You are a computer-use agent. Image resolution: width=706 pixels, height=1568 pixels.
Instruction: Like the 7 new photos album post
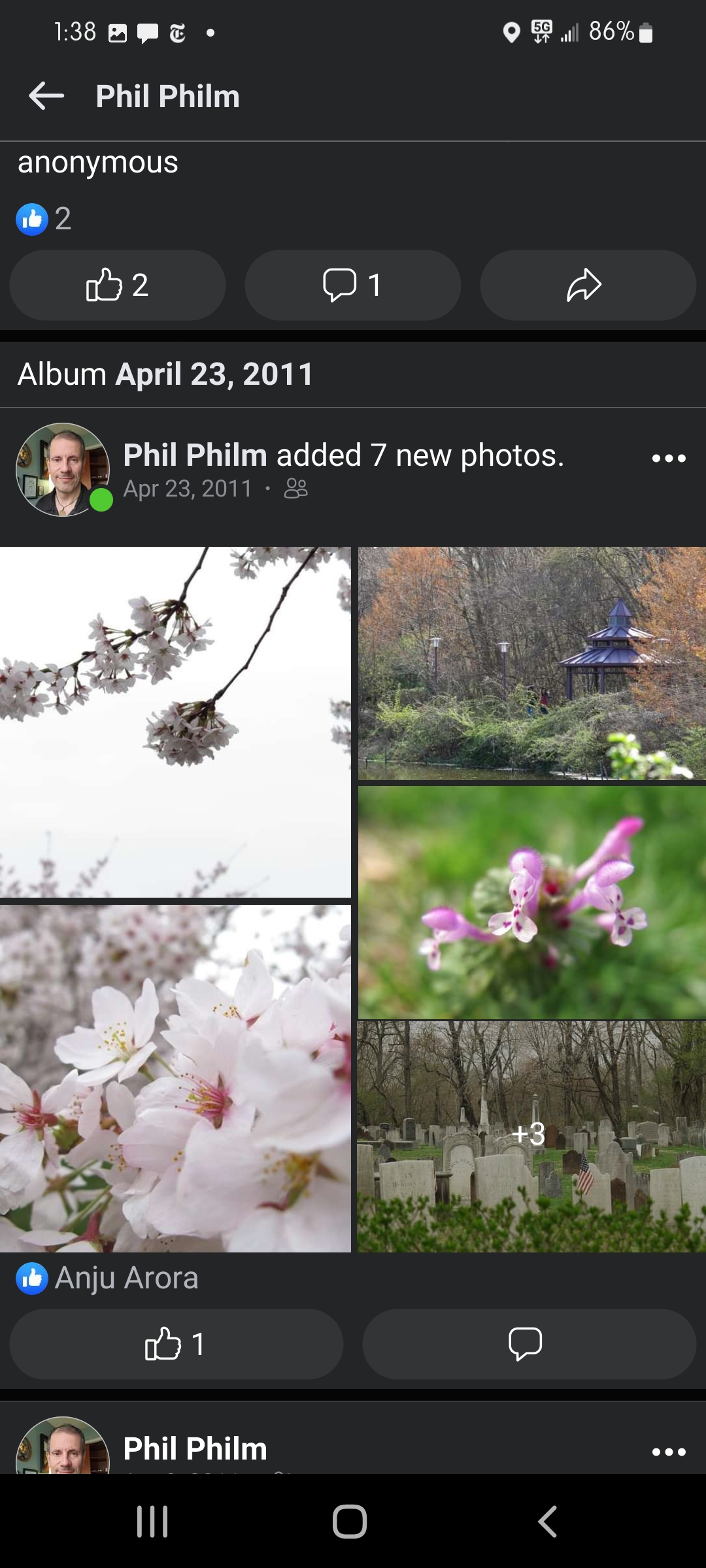click(176, 1345)
